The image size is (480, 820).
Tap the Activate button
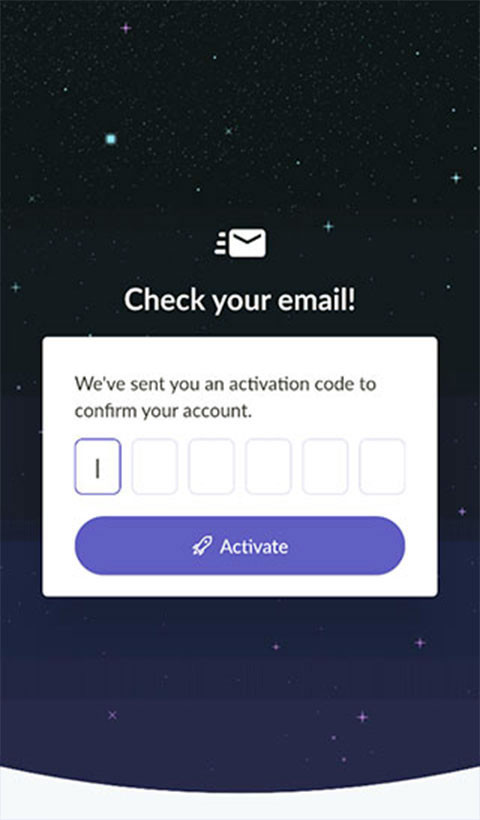pos(239,545)
